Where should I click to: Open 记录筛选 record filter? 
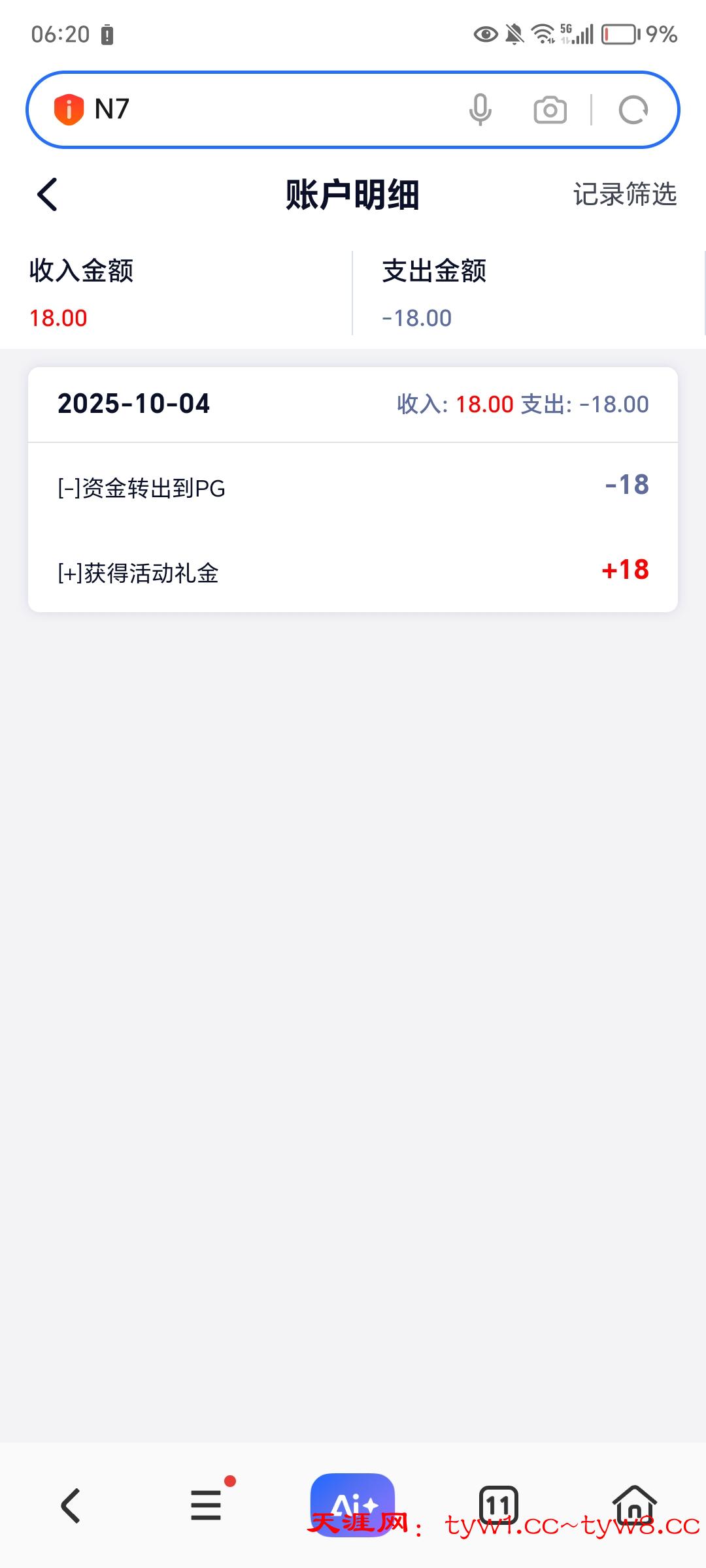coord(624,195)
